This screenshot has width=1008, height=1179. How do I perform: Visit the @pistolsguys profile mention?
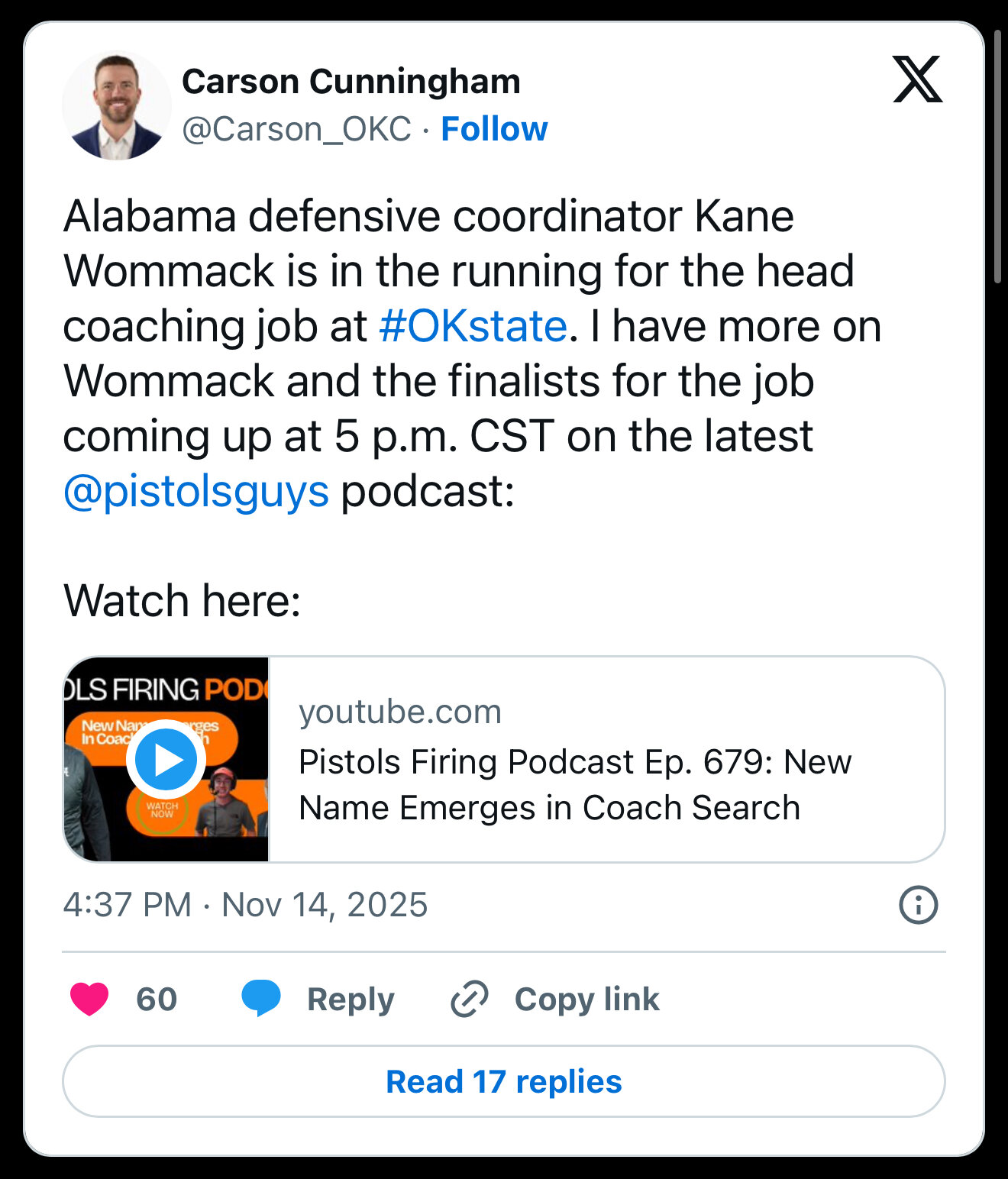(x=196, y=491)
